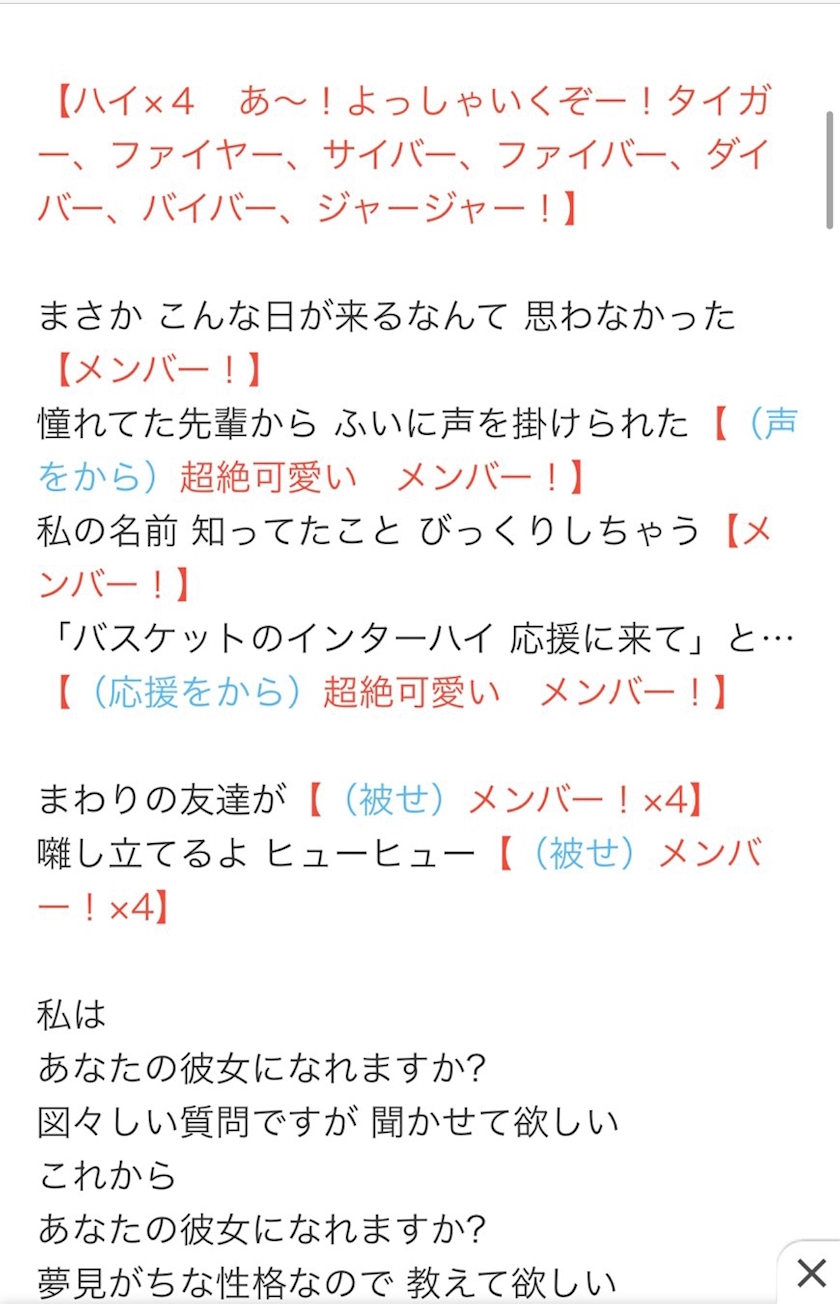840x1304 pixels.
Task: Dismiss the overlay with the X button
Action: [810, 1273]
